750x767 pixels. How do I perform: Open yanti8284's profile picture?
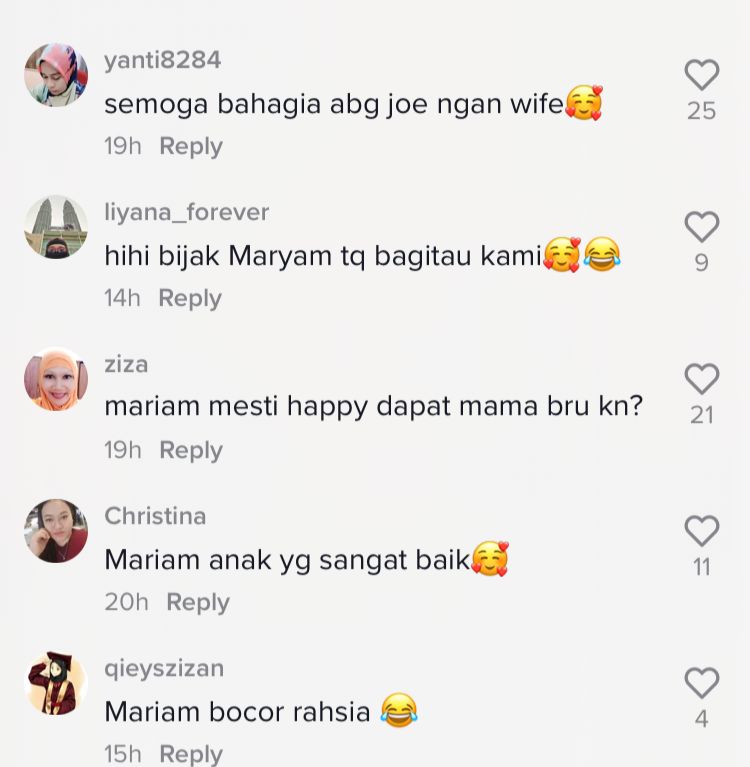tap(56, 75)
